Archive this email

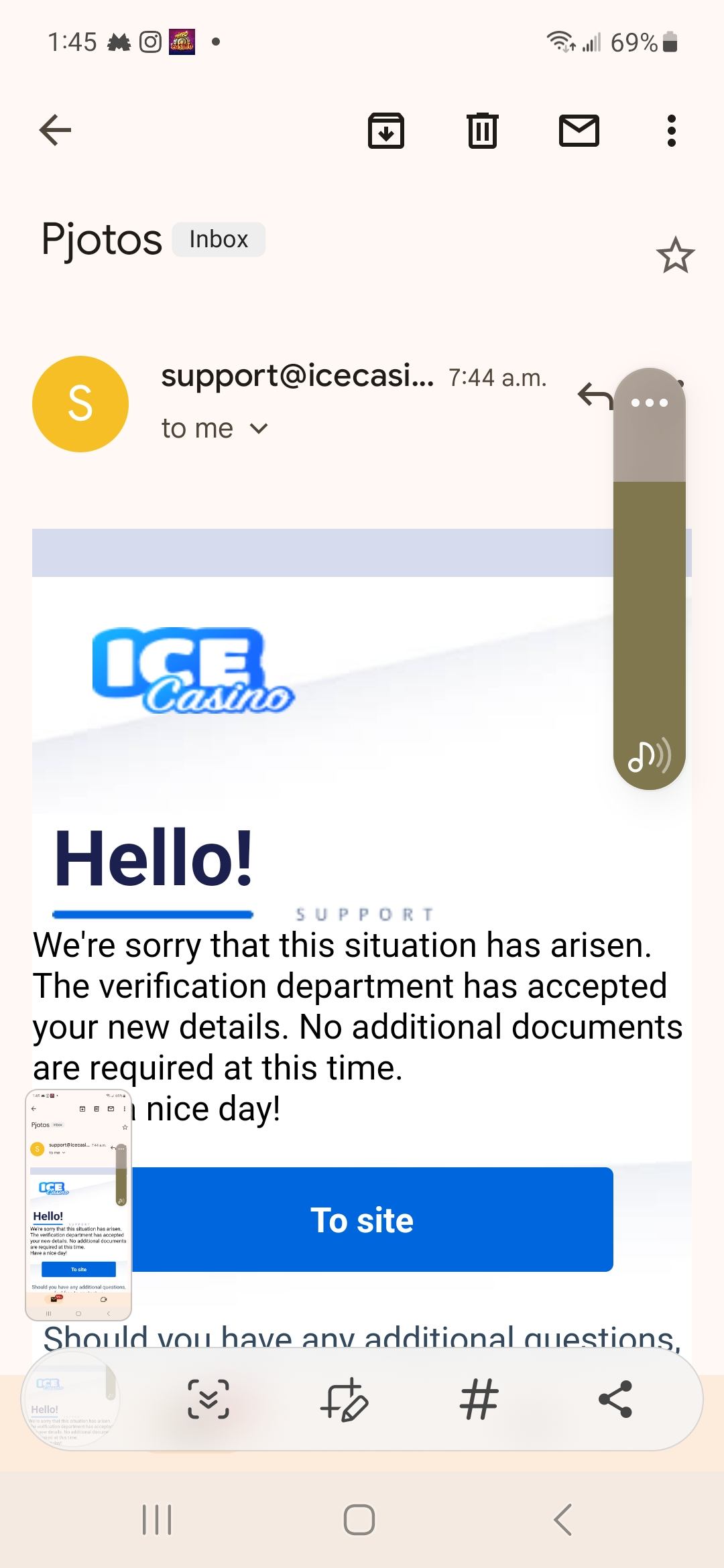[386, 130]
